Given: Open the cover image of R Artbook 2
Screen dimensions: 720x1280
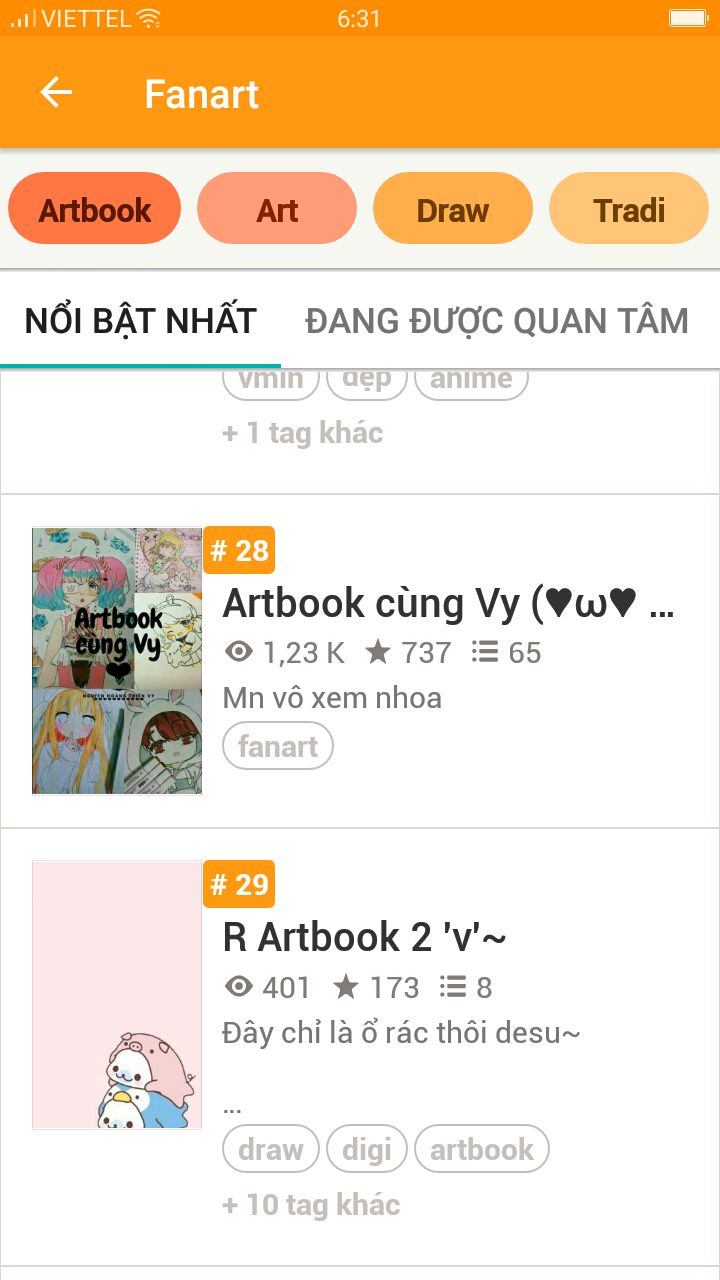Looking at the screenshot, I should [117, 995].
